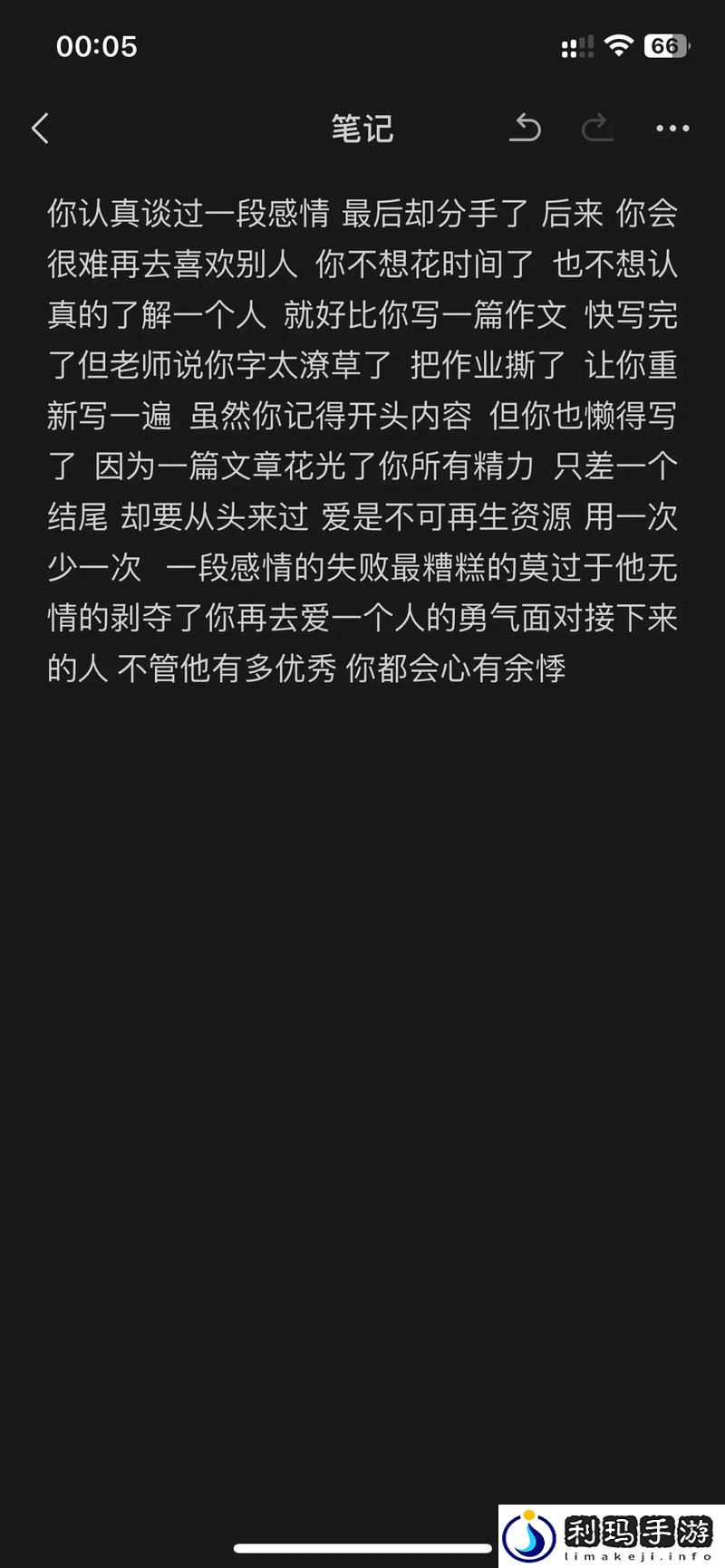Screen dimensions: 725x1568
Task: Open the three-dot more options menu
Action: coord(672,129)
